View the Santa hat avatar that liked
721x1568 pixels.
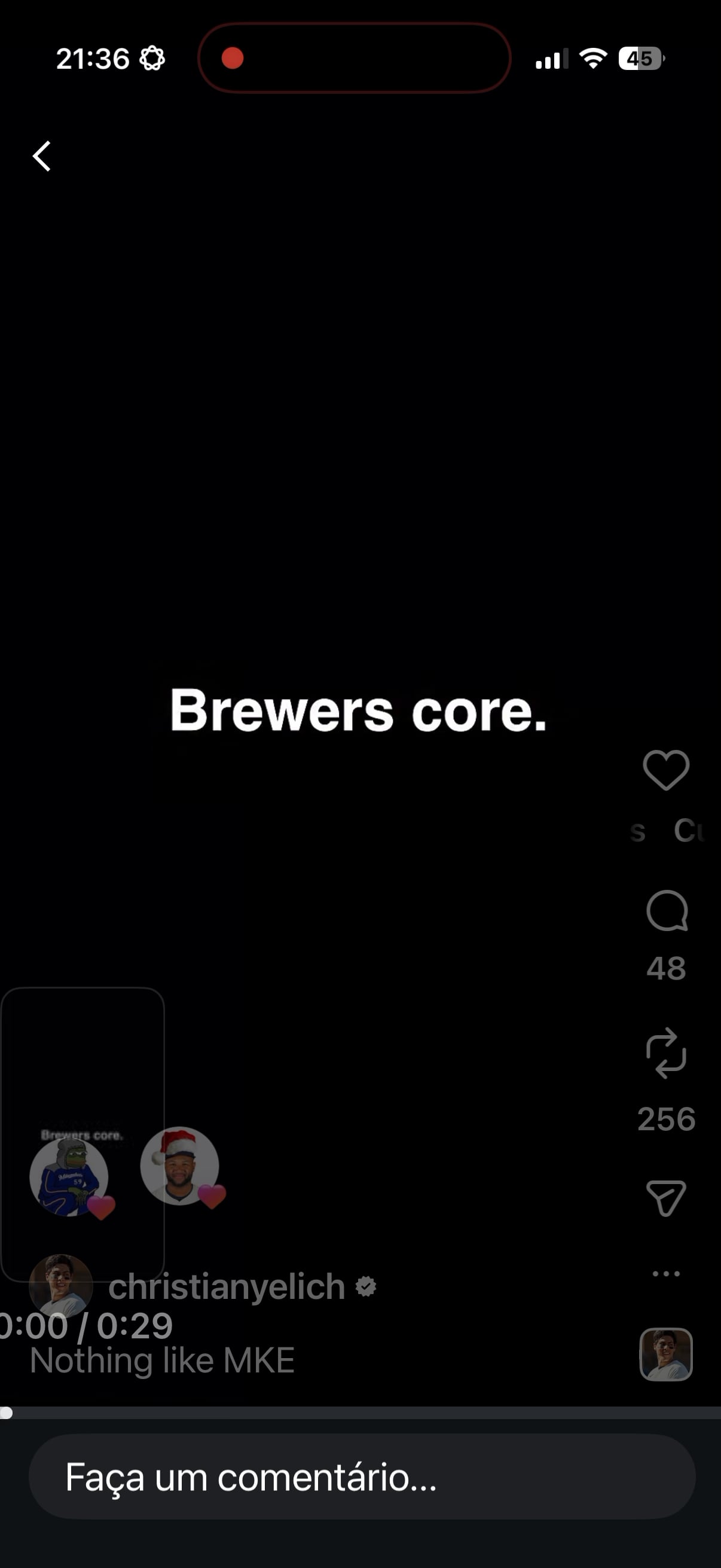click(x=179, y=1166)
